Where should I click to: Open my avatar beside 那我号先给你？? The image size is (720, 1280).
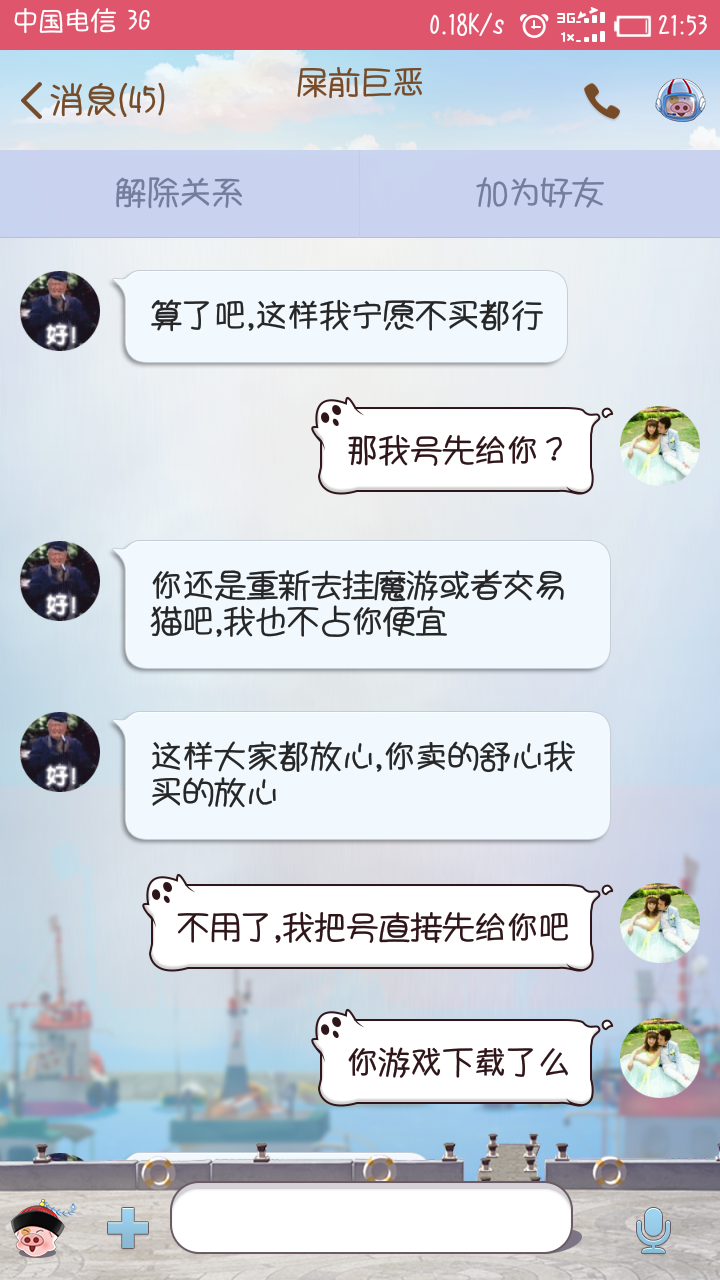[660, 446]
